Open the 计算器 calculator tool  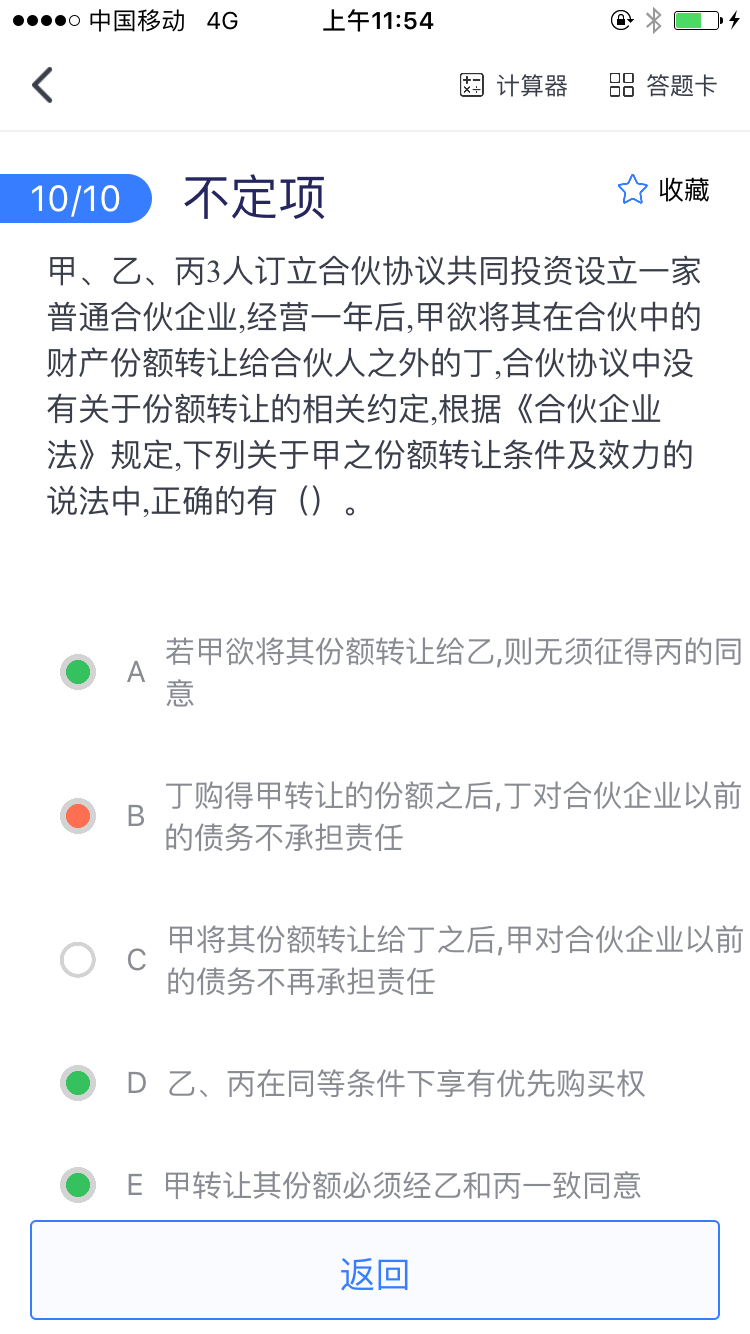coord(514,86)
